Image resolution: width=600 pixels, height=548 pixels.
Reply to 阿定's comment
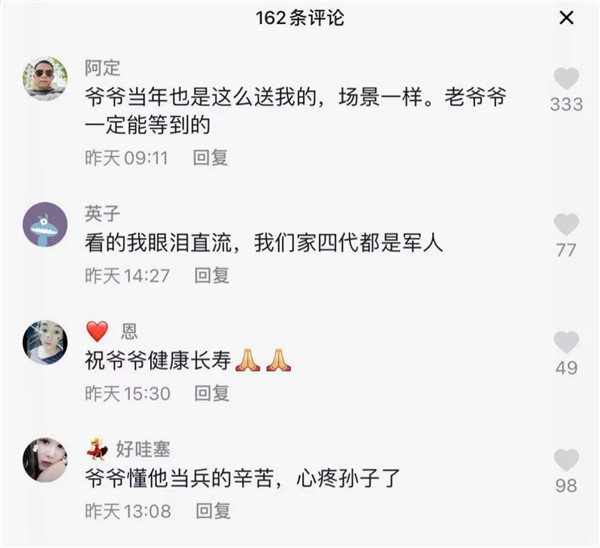pyautogui.click(x=211, y=157)
